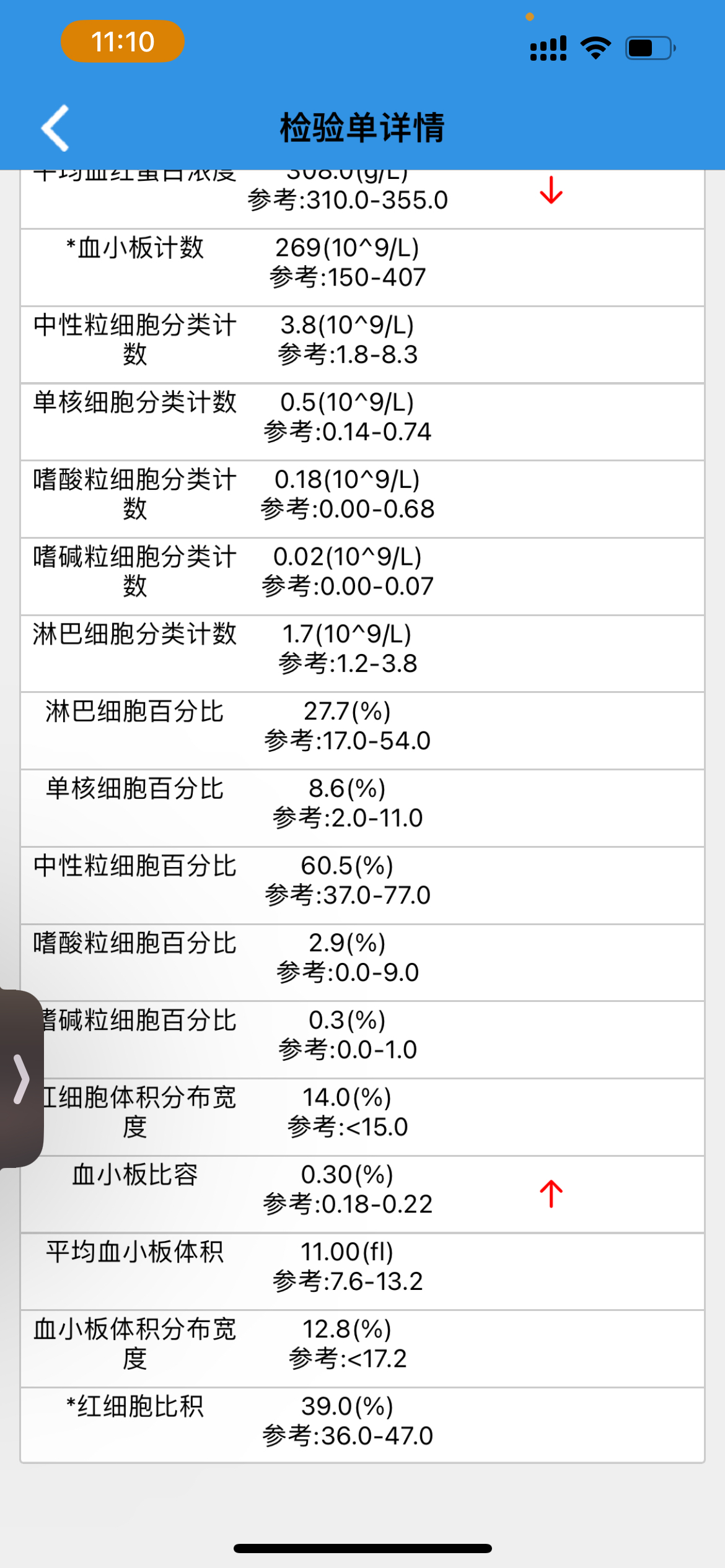Expand the side panel arrow handle
The image size is (725, 1568).
(21, 1079)
